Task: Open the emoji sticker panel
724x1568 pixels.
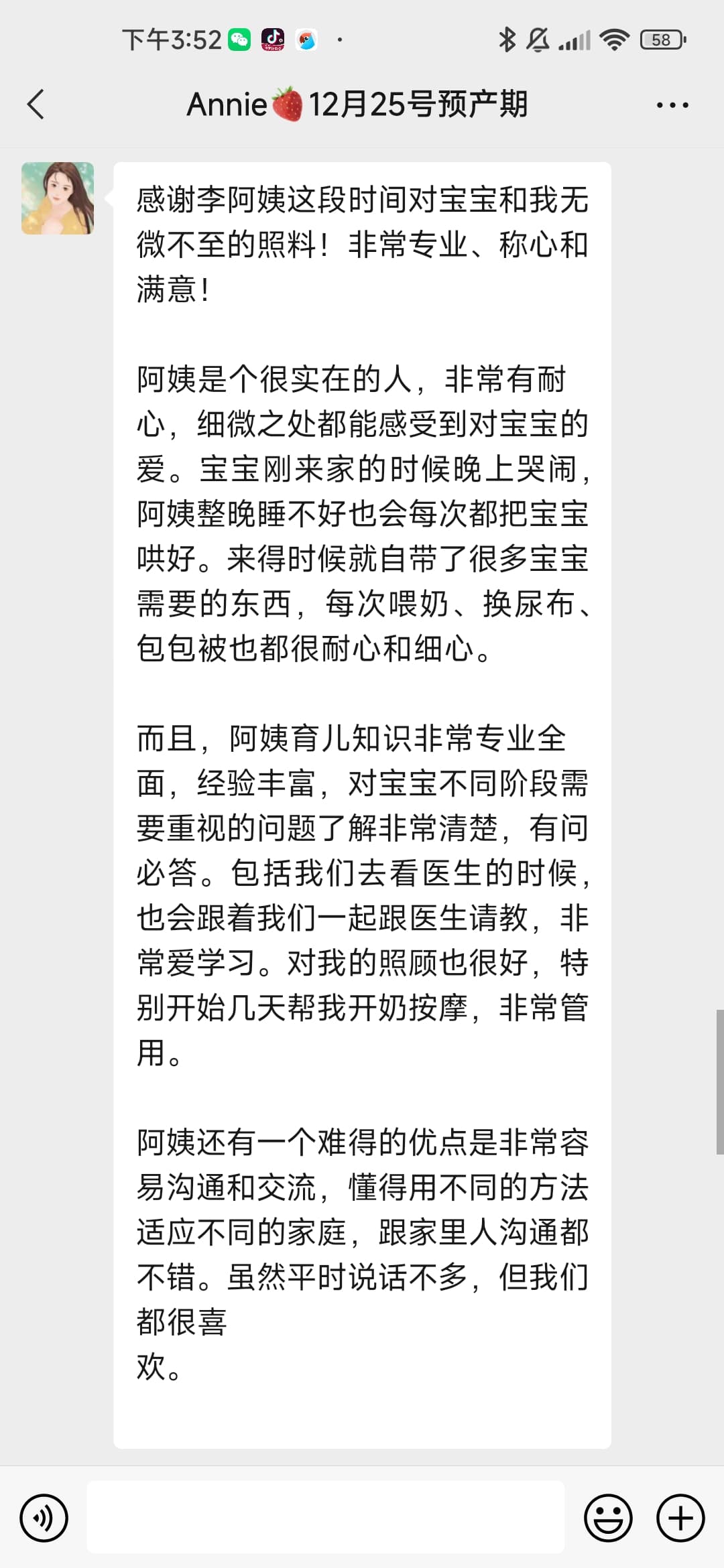Action: tap(608, 1518)
